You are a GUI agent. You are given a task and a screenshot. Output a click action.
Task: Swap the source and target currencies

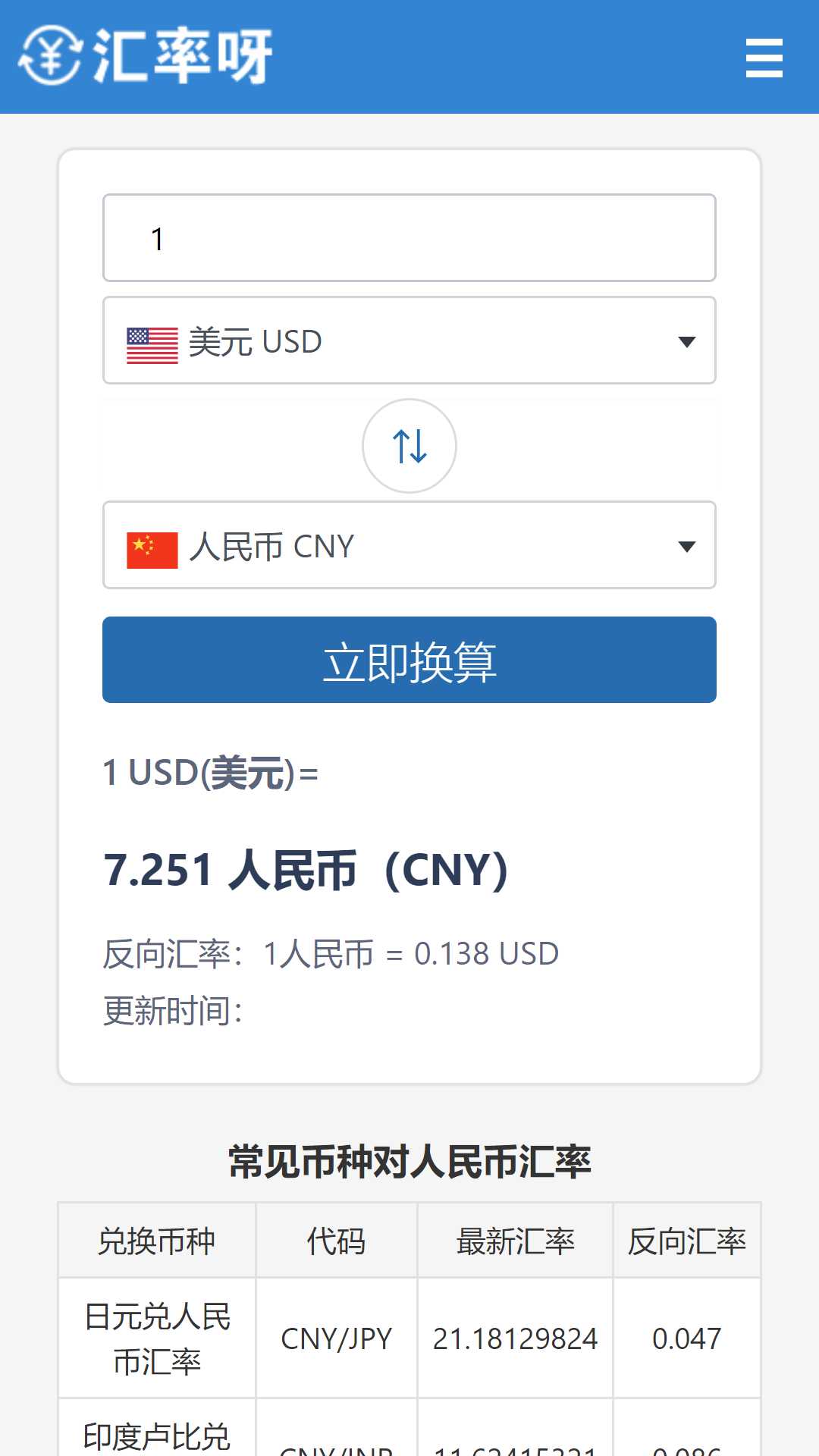[x=409, y=446]
